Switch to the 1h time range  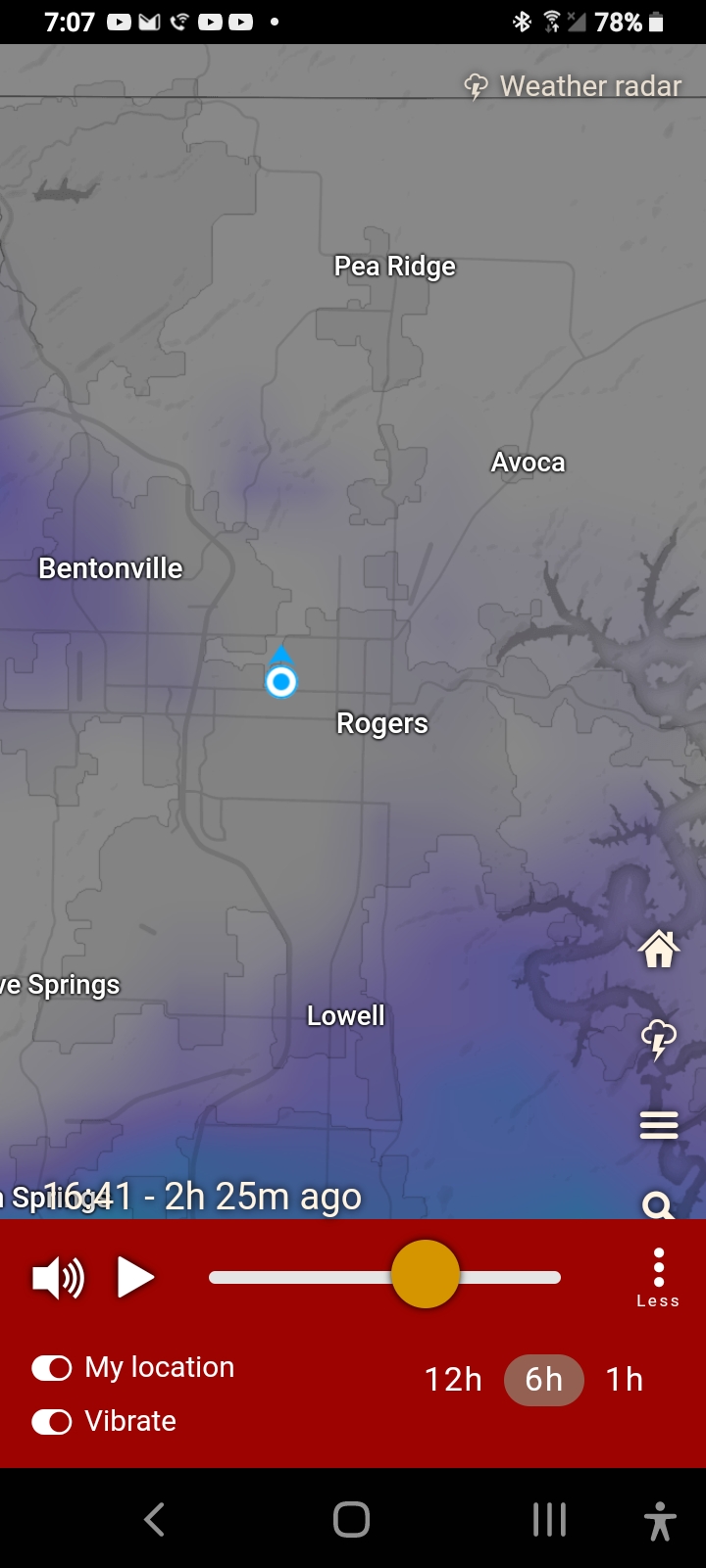625,1380
